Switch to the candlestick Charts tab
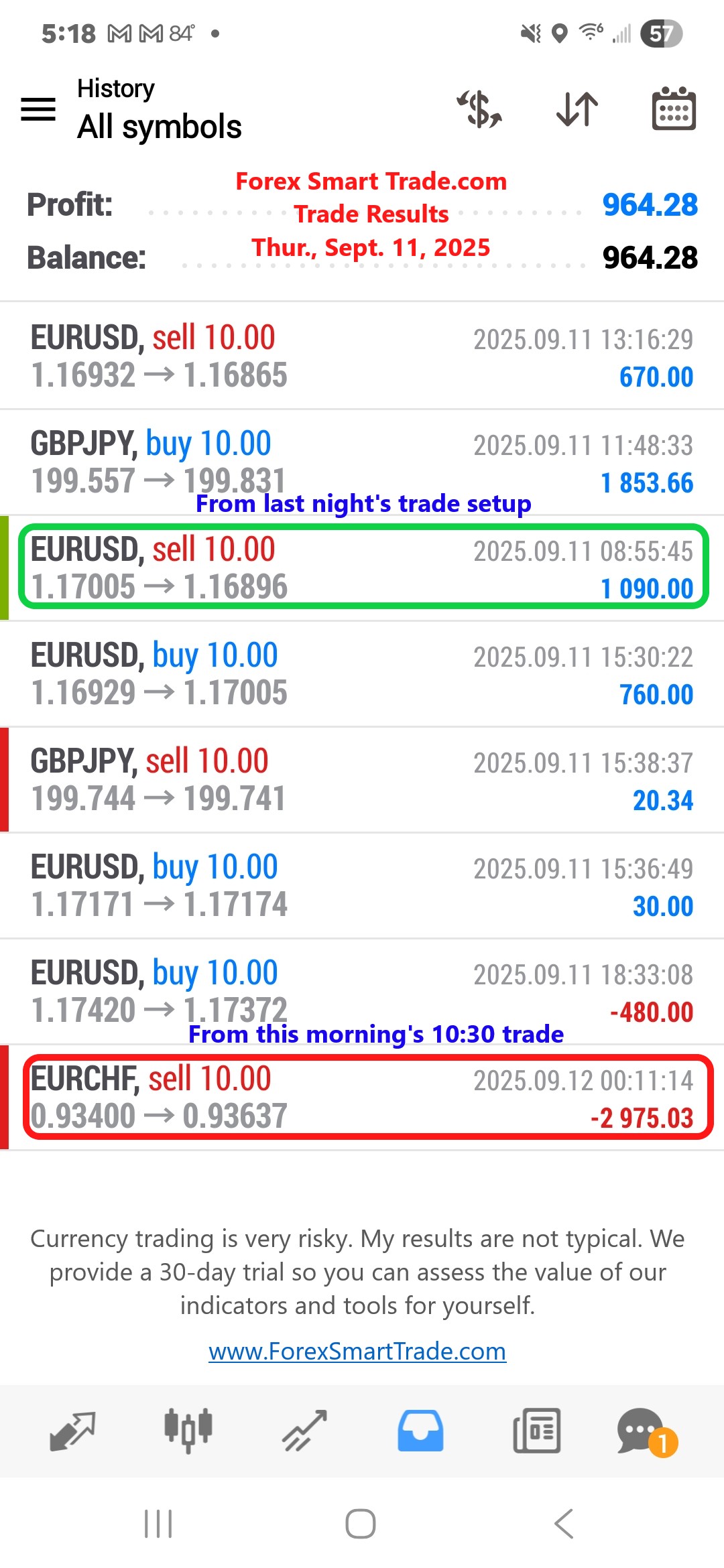 pos(188,1431)
